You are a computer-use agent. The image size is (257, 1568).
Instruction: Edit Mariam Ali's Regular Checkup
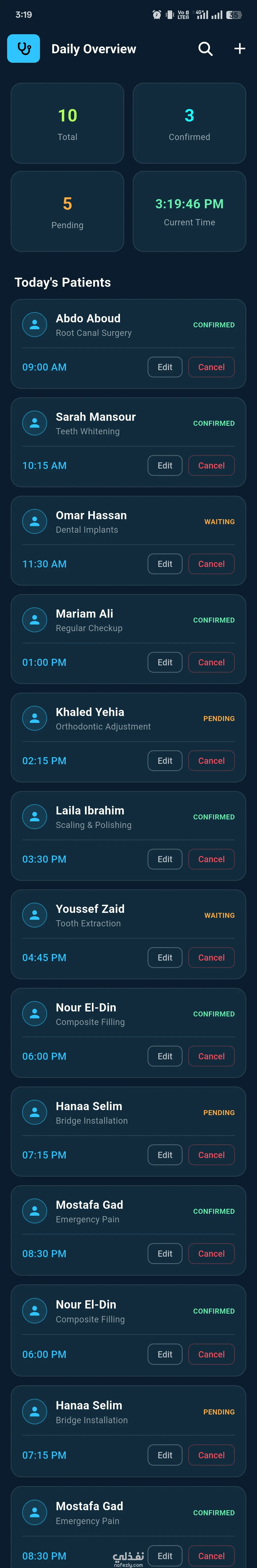click(x=164, y=662)
